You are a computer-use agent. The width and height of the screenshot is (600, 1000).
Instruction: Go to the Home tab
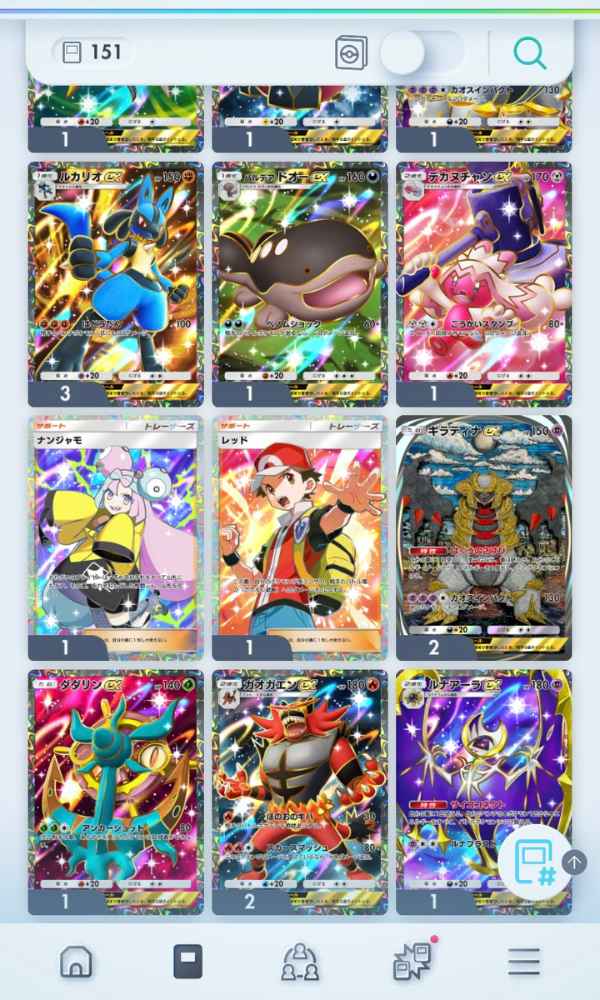point(76,962)
